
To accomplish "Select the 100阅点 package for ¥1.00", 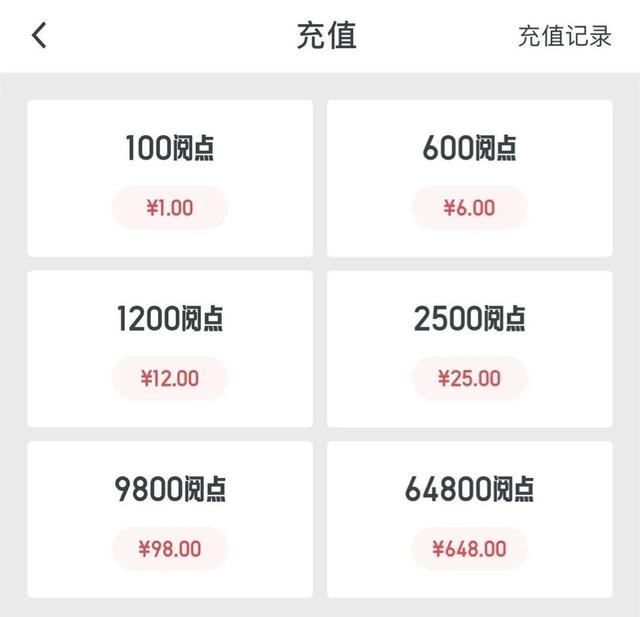I will click(x=170, y=178).
